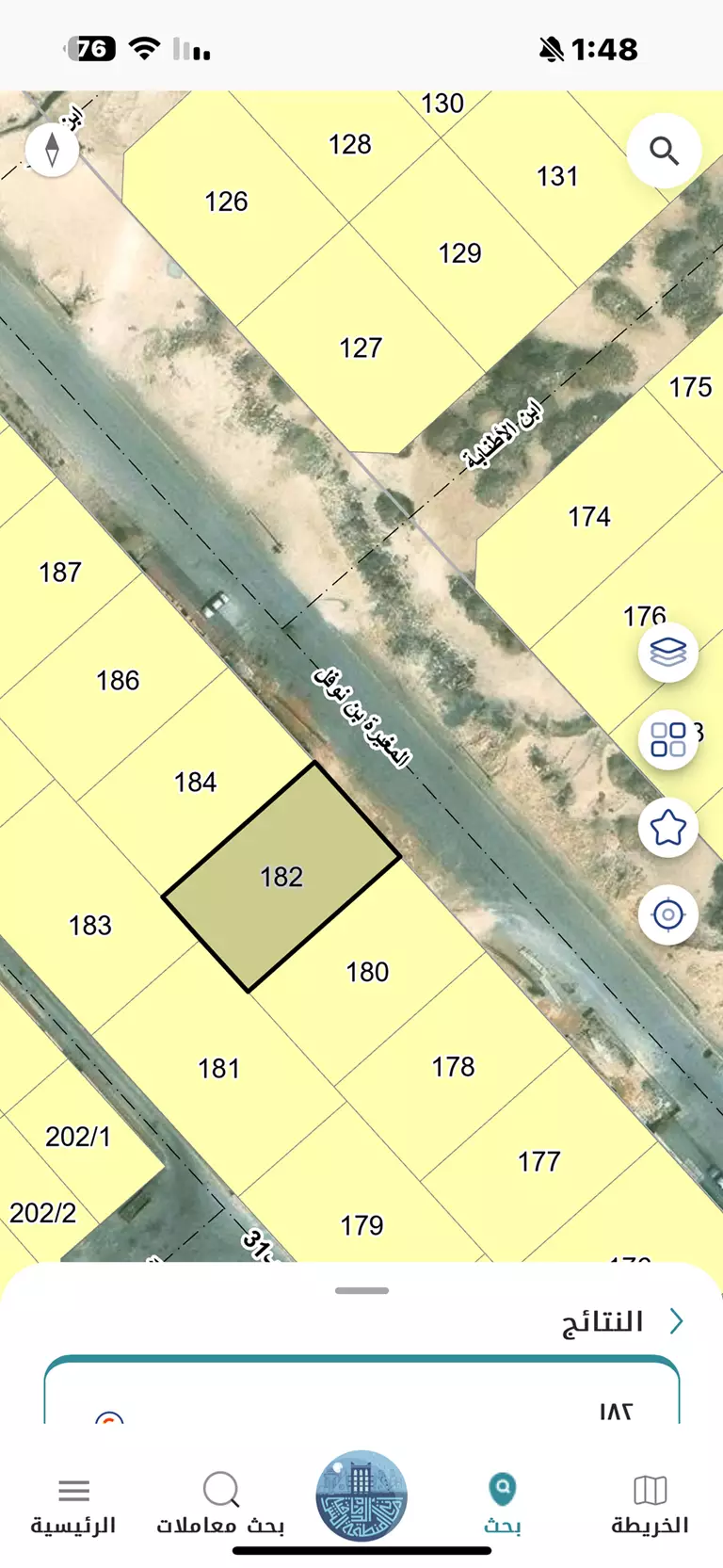Select parcel 184 on the map

[195, 782]
